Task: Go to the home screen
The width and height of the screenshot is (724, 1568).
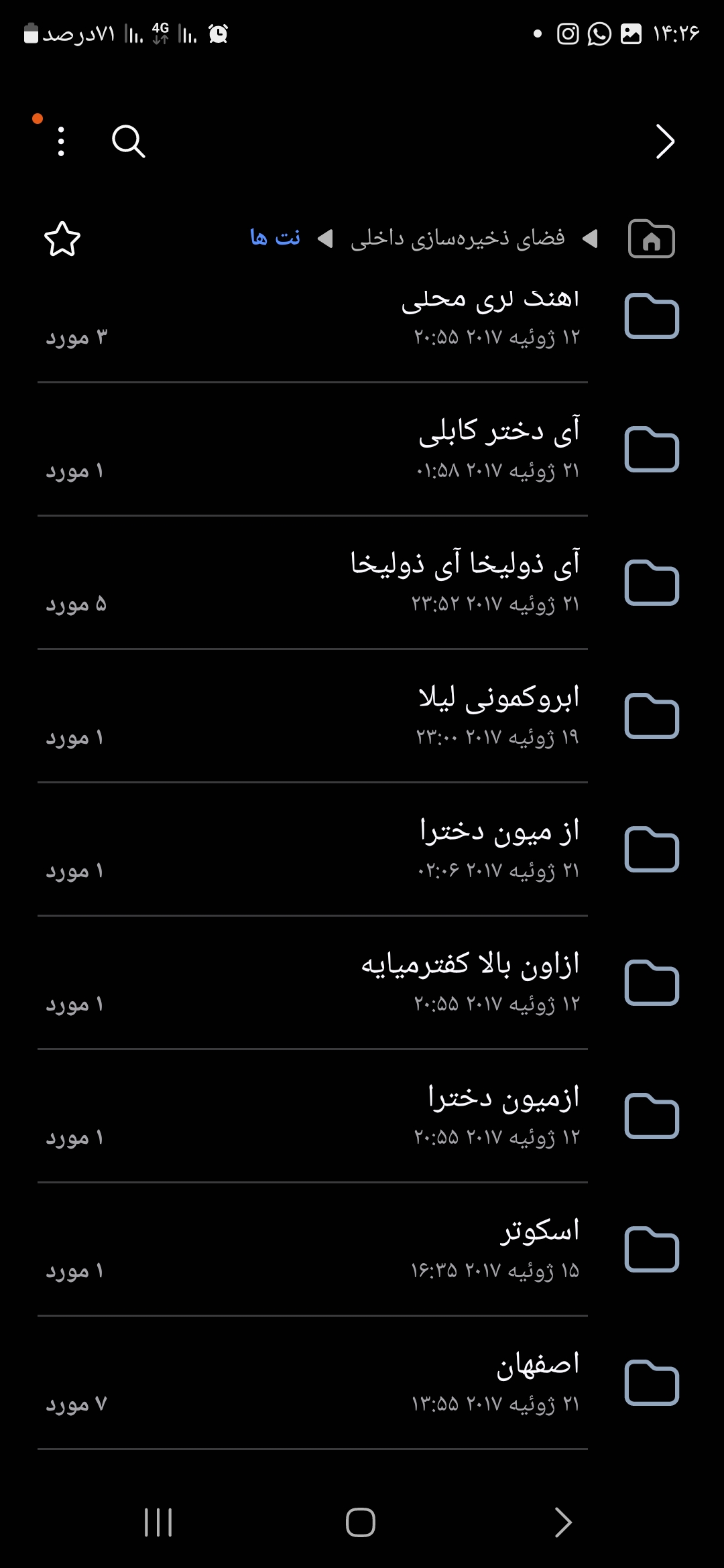Action: pos(361,1522)
